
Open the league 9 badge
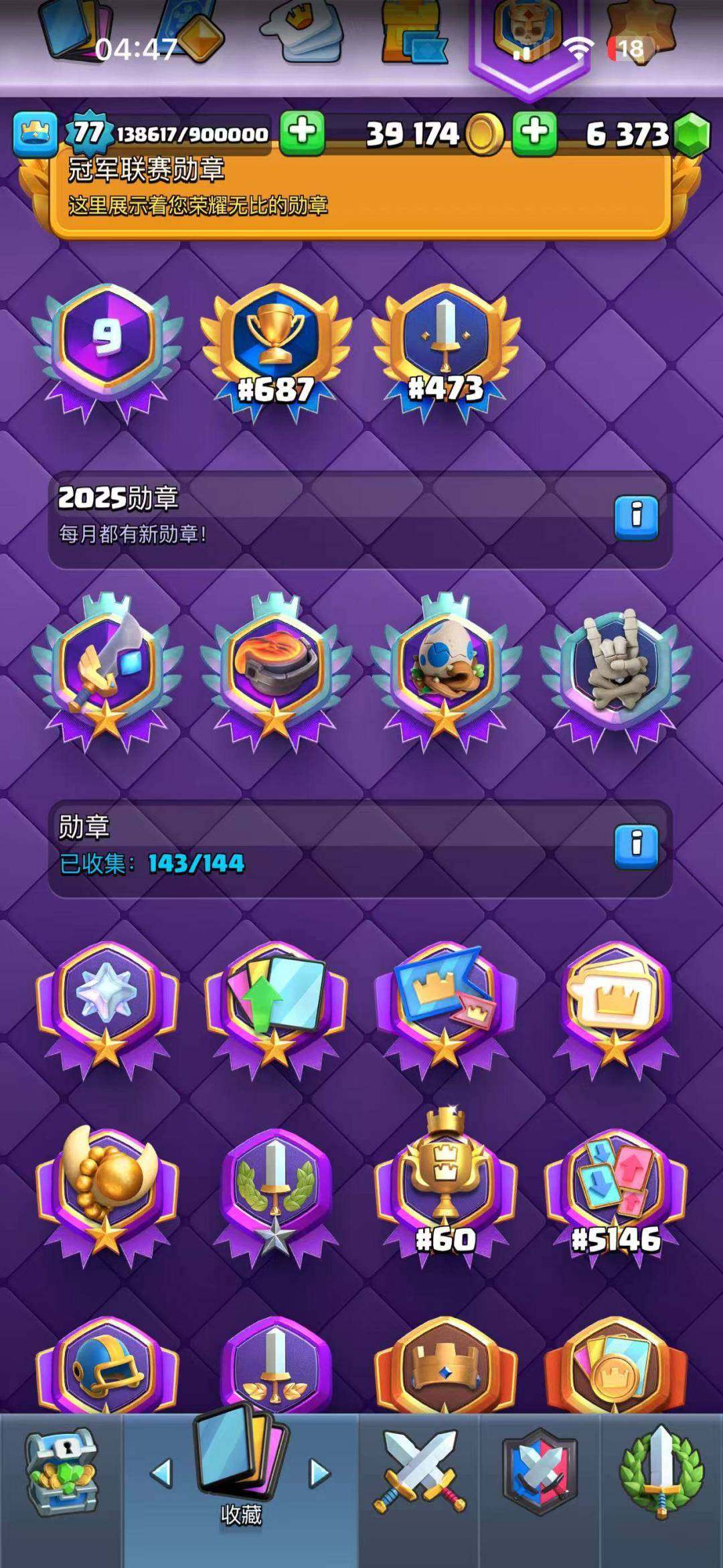(107, 348)
